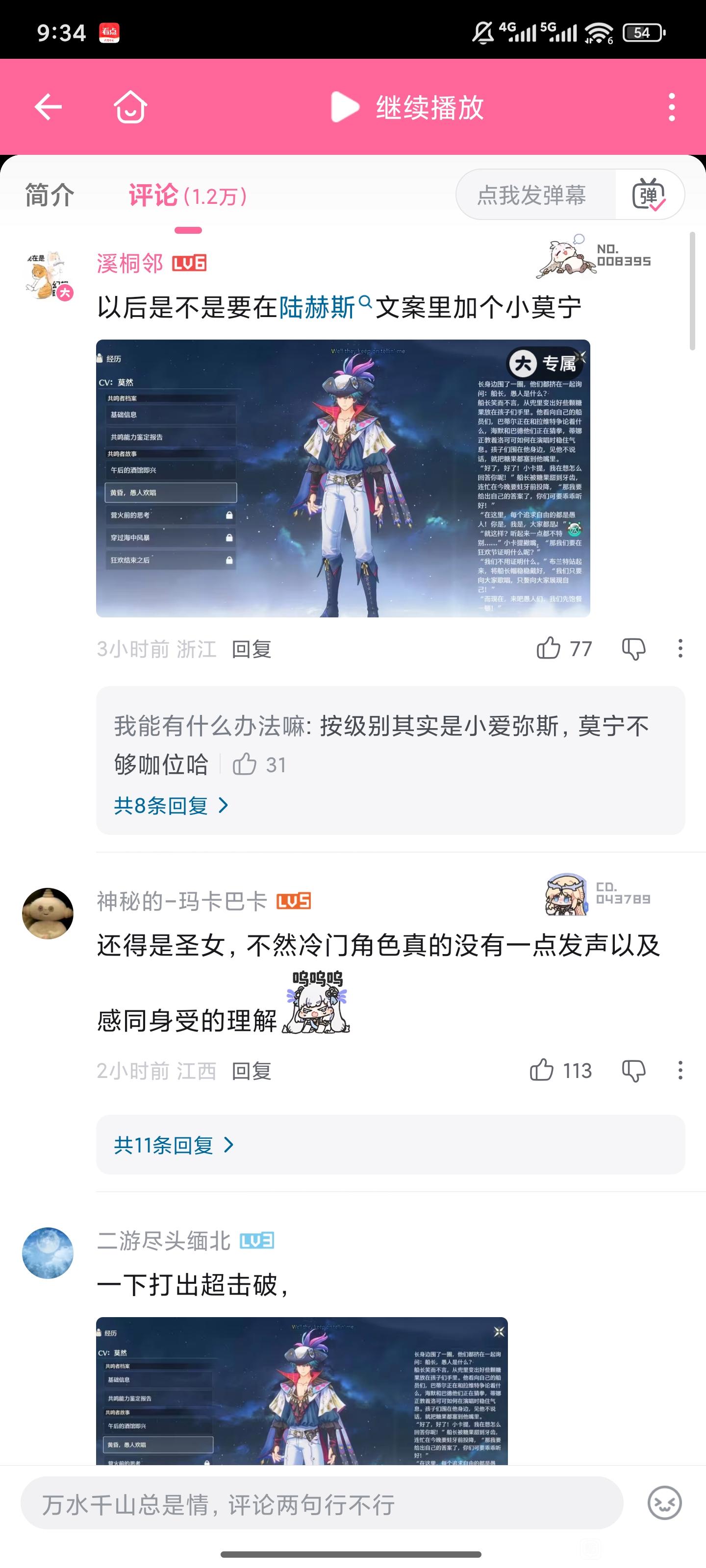Go back using the top arrow
Screen dimensions: 706x1568
pos(48,108)
